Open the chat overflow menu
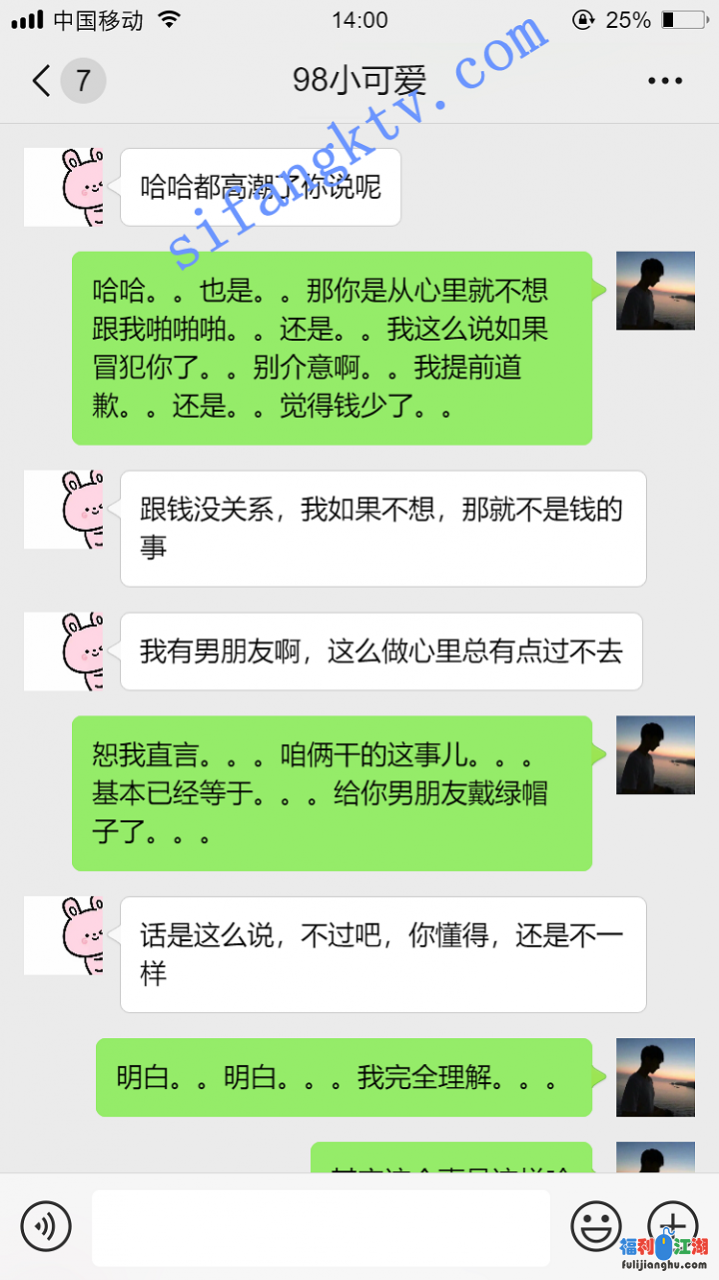The width and height of the screenshot is (719, 1280). coord(665,81)
